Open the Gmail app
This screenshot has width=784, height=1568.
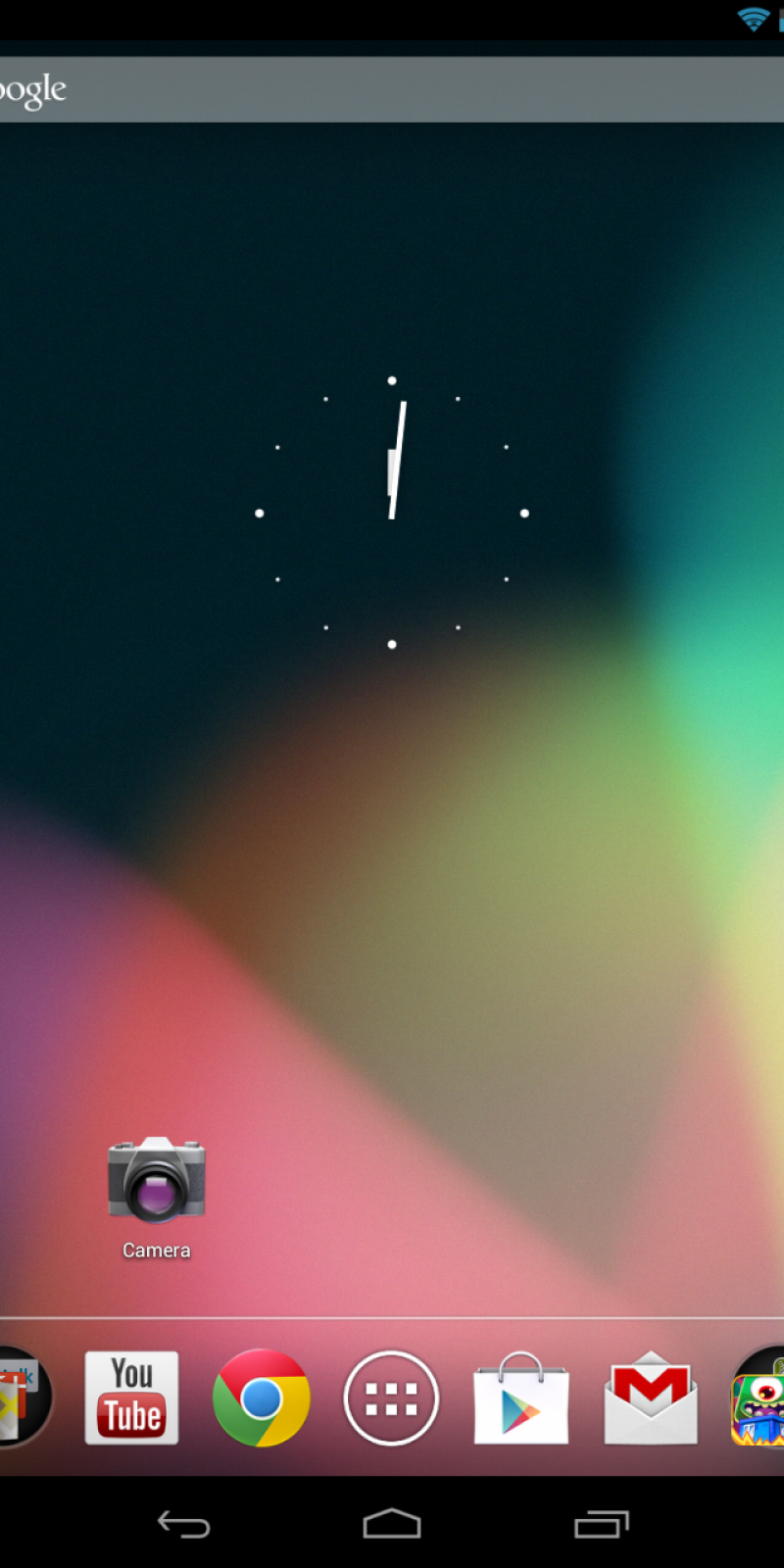[651, 1397]
